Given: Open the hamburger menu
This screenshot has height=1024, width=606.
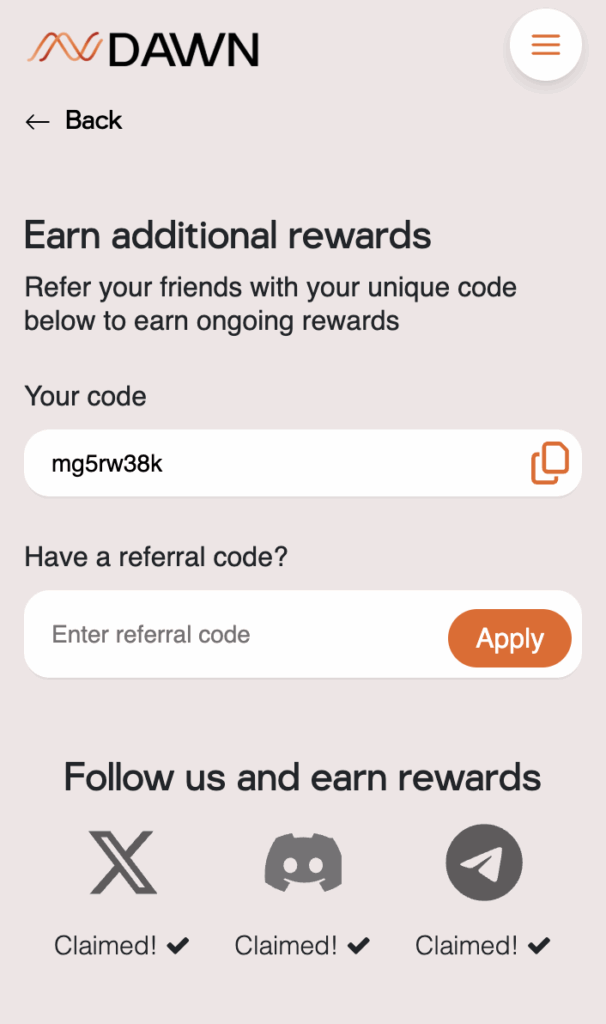Looking at the screenshot, I should [x=545, y=45].
